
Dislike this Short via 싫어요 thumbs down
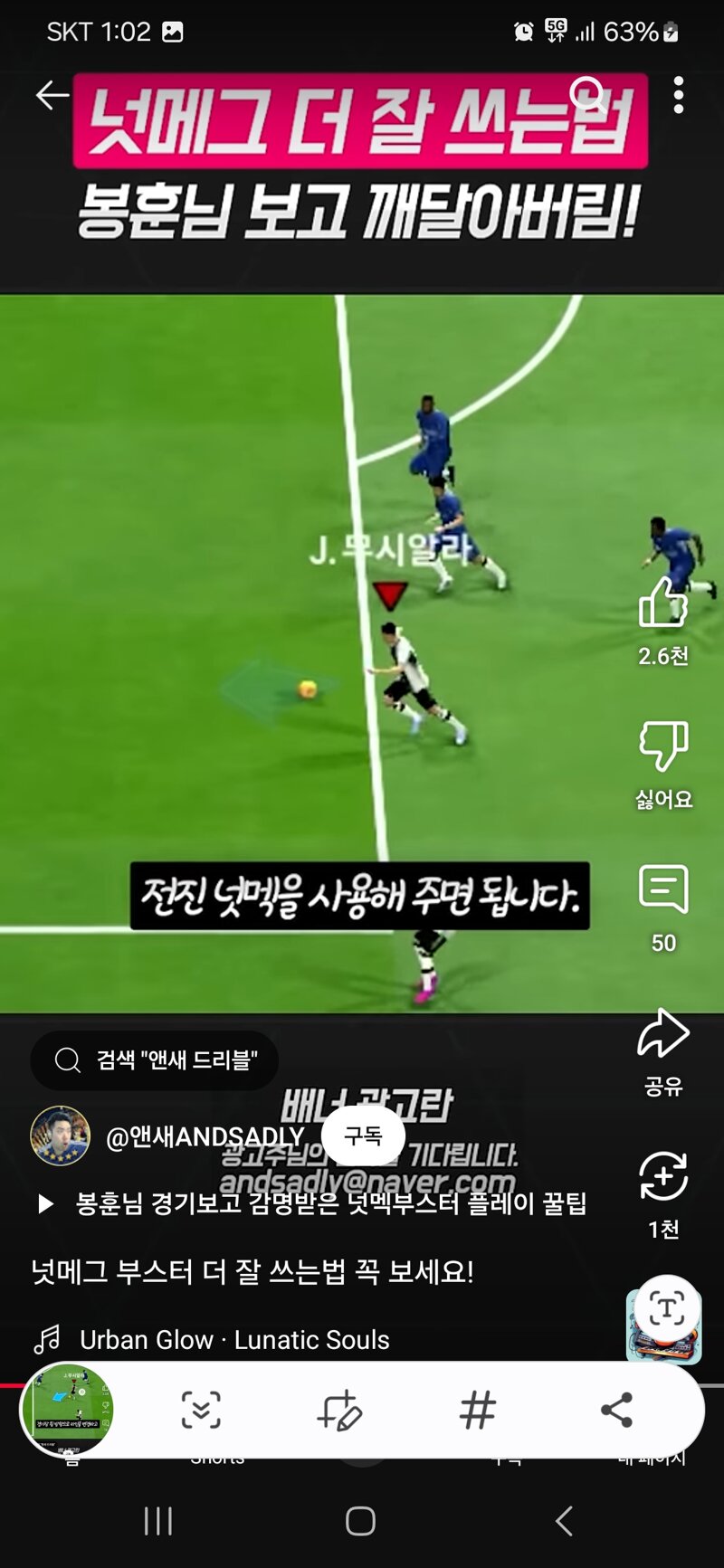tap(663, 746)
